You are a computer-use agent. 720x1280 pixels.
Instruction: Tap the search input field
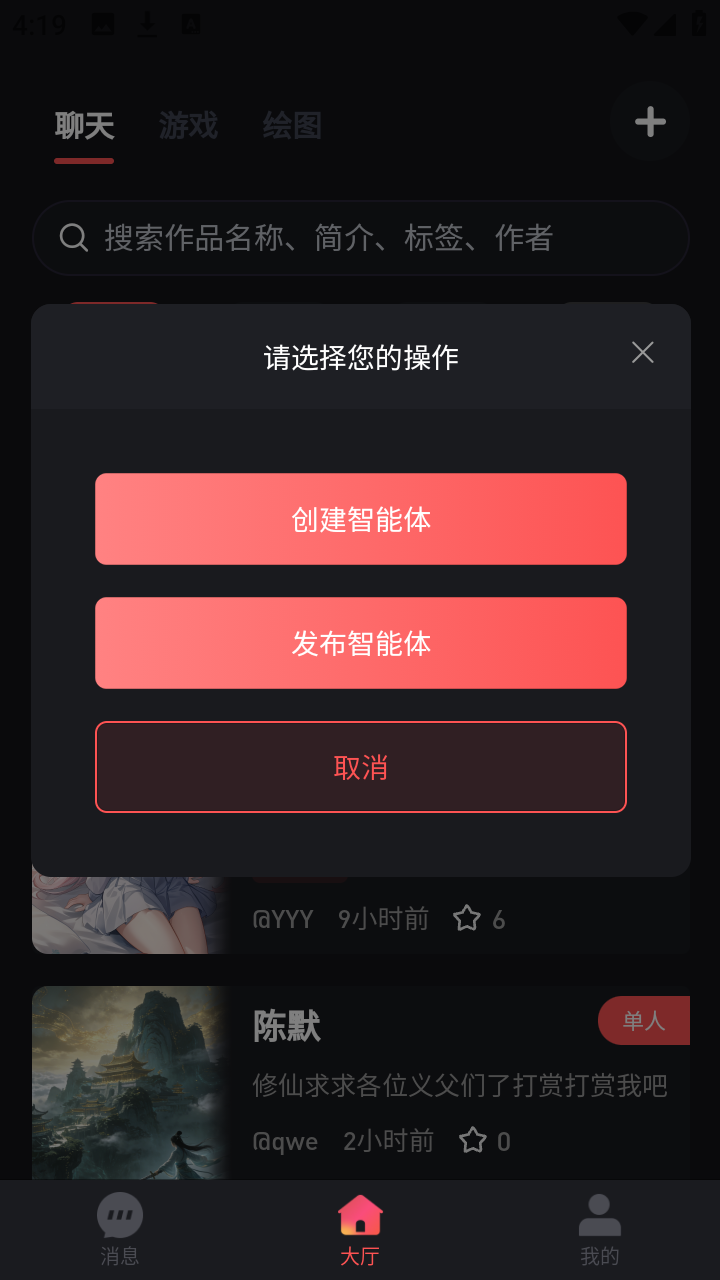(360, 238)
